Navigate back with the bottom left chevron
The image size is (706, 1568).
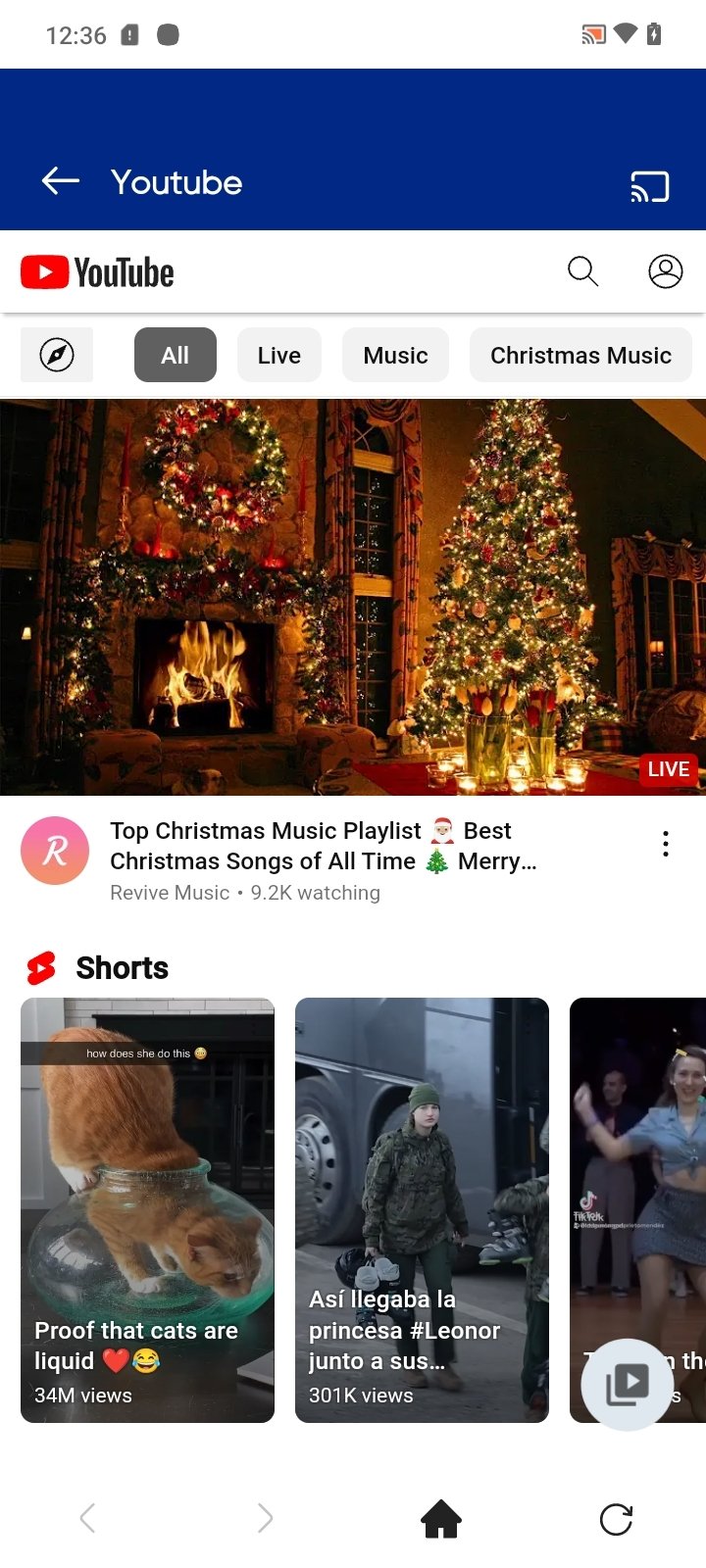[87, 1518]
